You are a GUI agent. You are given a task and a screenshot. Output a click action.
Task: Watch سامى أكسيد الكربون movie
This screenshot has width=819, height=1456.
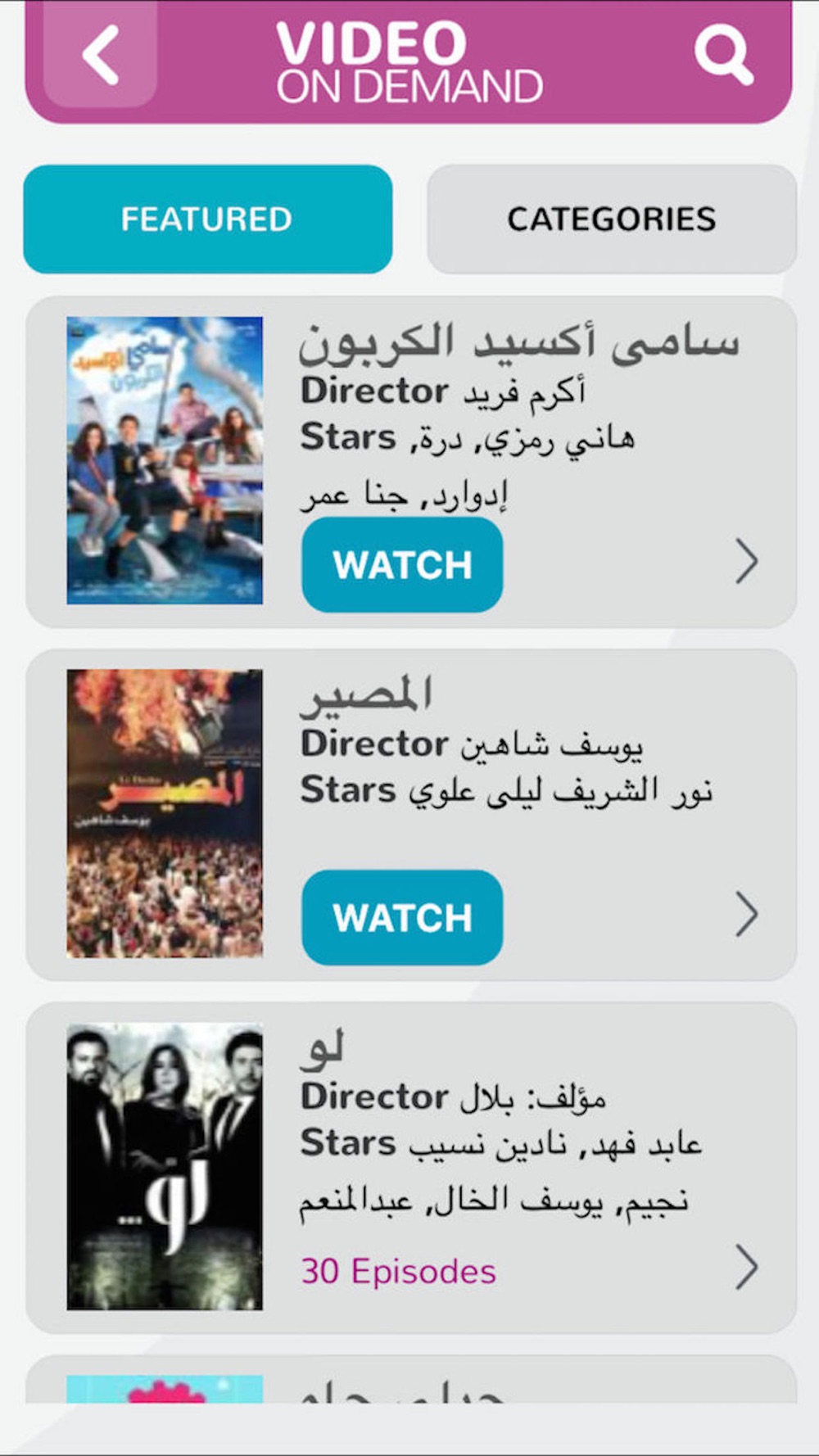point(402,564)
